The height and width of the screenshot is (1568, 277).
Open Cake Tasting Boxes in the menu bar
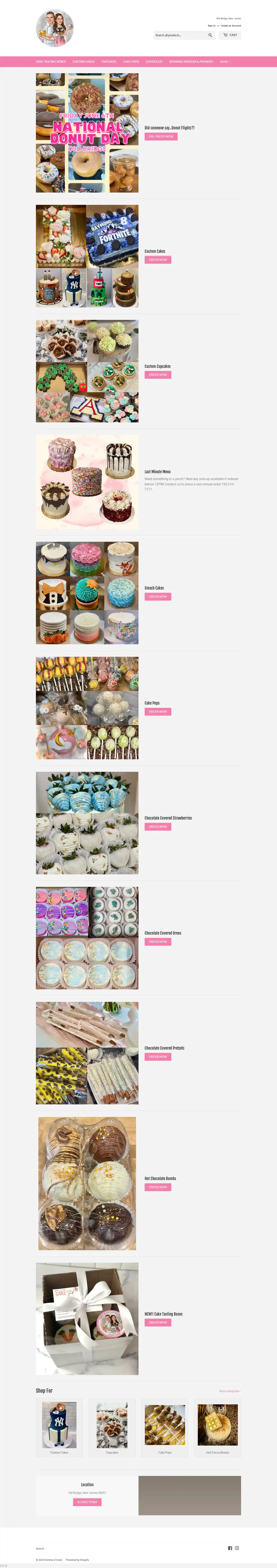tap(50, 62)
